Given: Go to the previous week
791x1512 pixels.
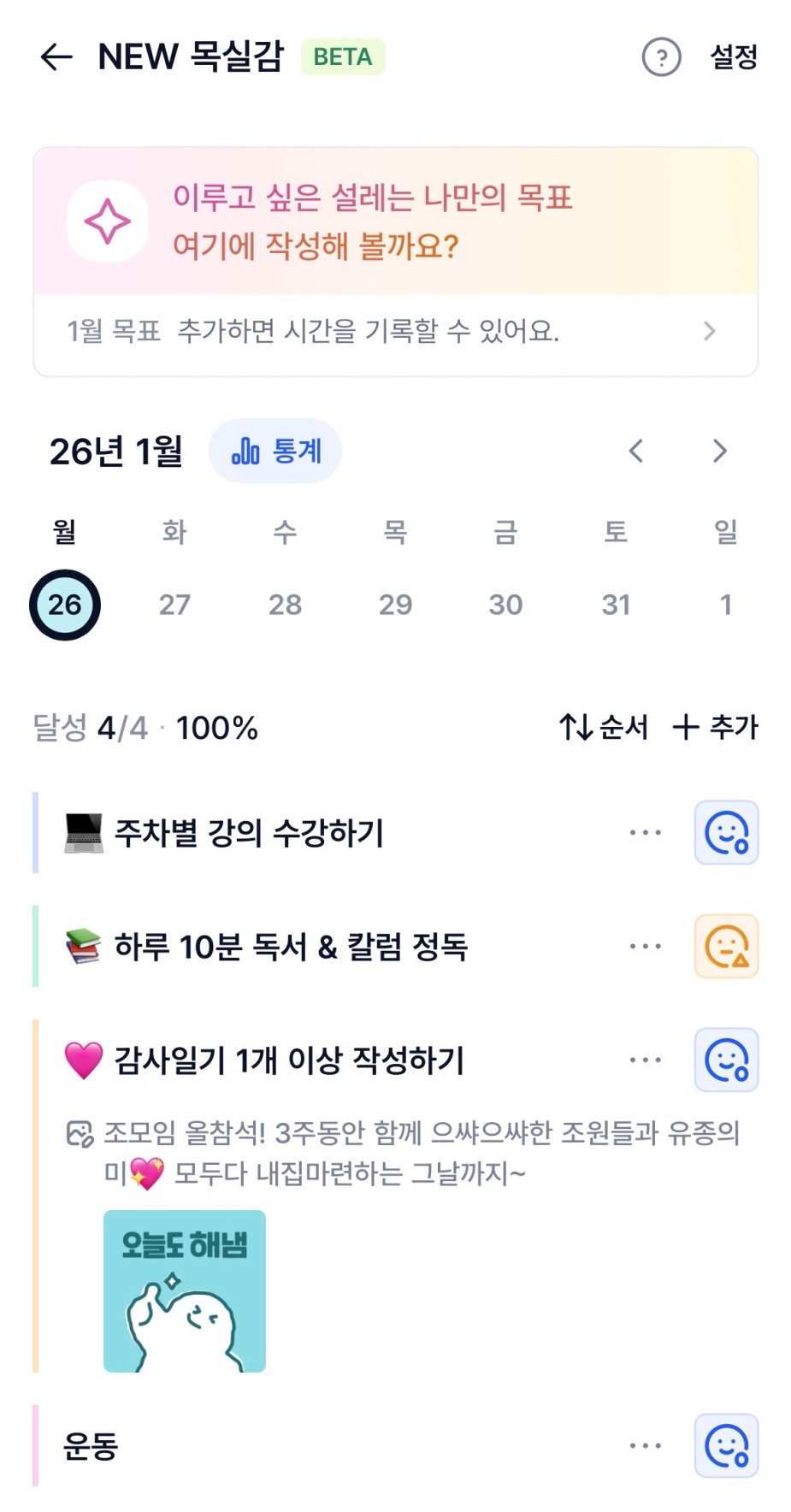Looking at the screenshot, I should (x=635, y=451).
